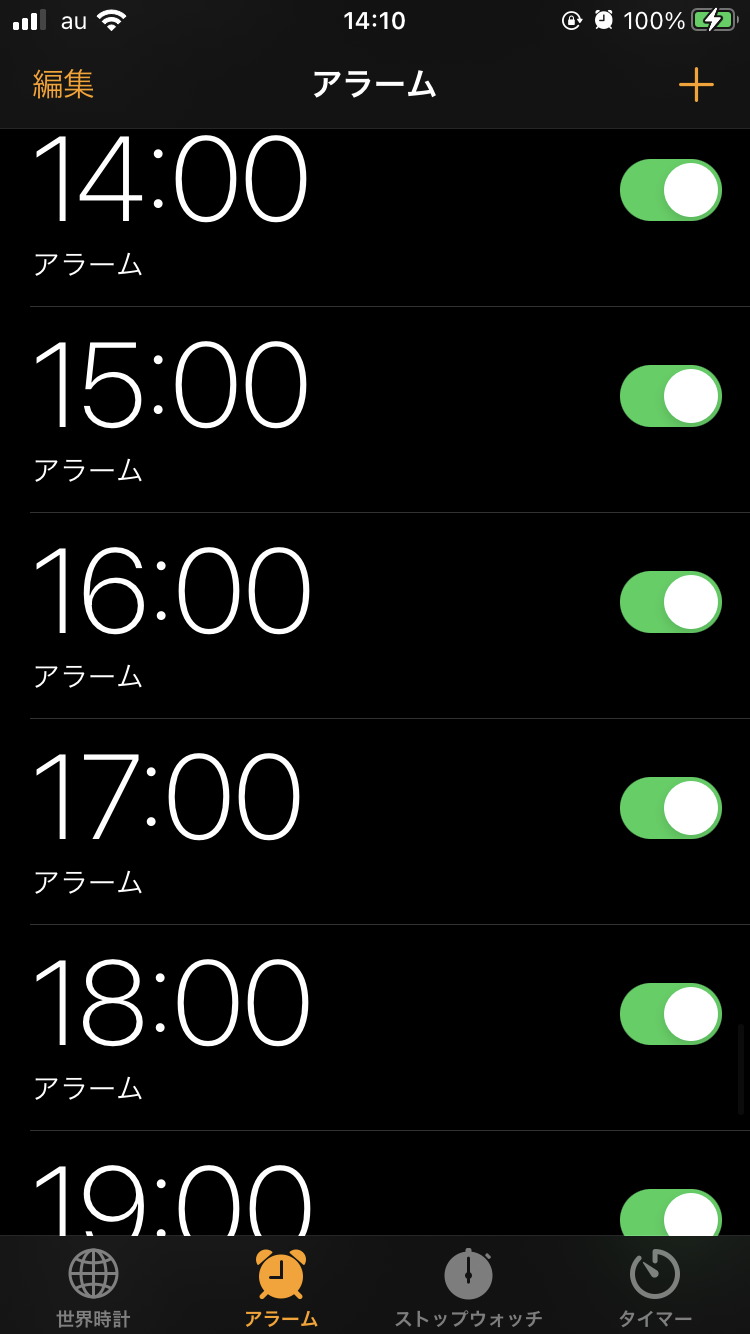Go to the タイマー timer tab
The image size is (750, 1334).
[655, 1288]
